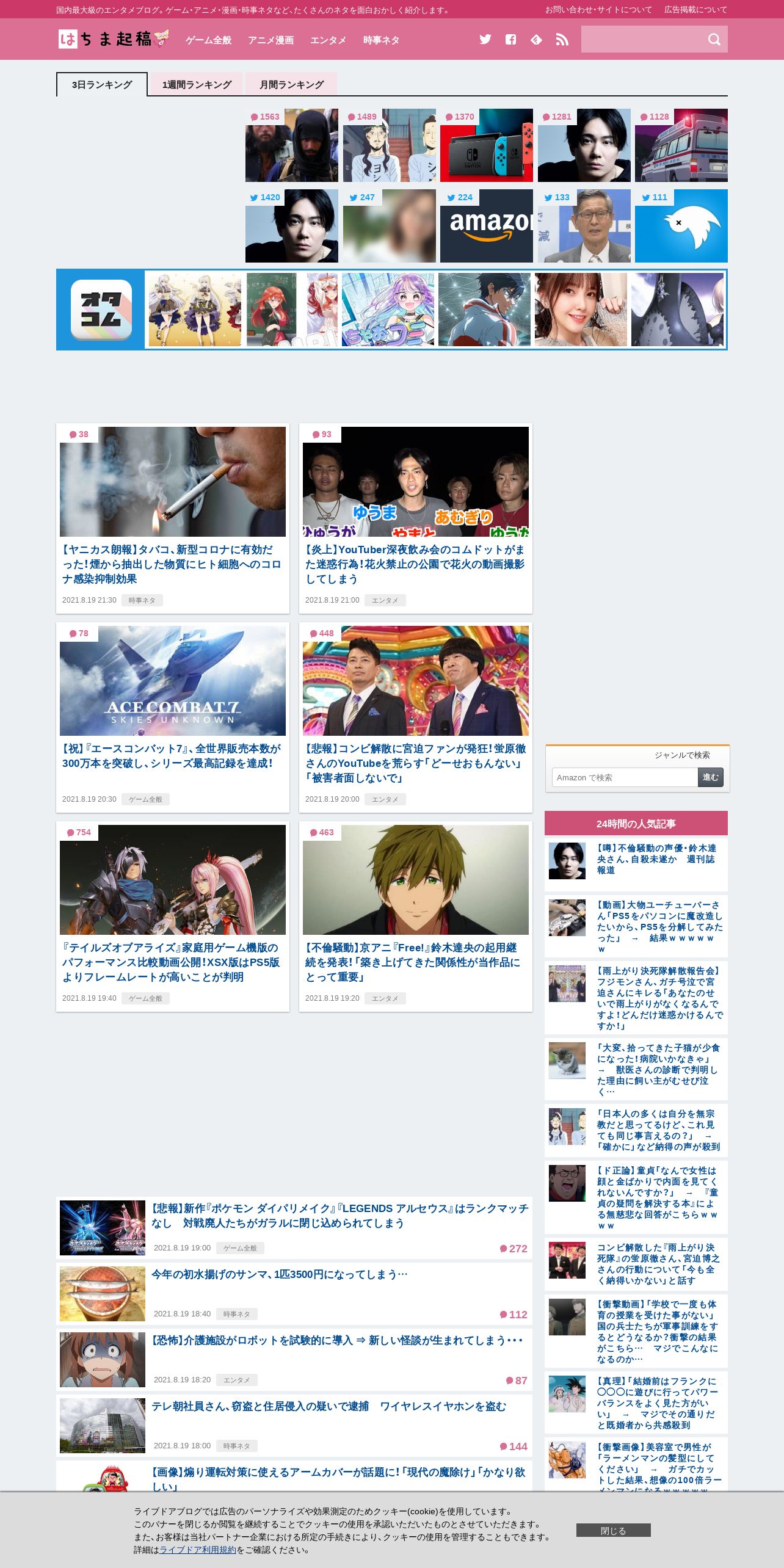Open the サンマ 1匹3500円 article row
784x1568 pixels.
pyautogui.click(x=294, y=1294)
